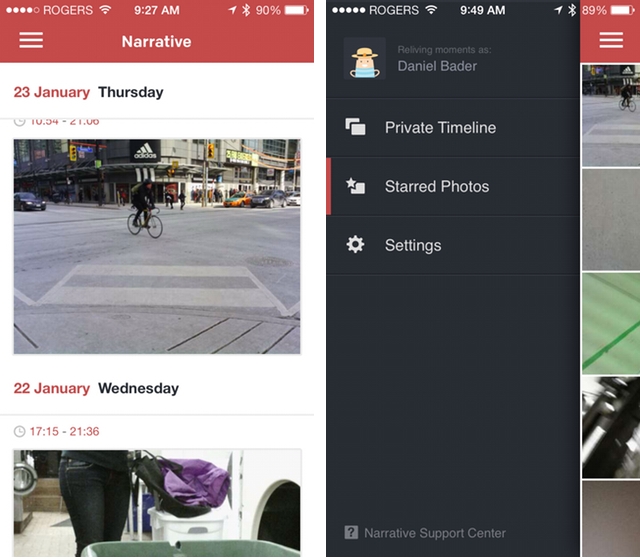Open the Daniel Bader profile header
This screenshot has height=560, width=640.
[x=453, y=58]
